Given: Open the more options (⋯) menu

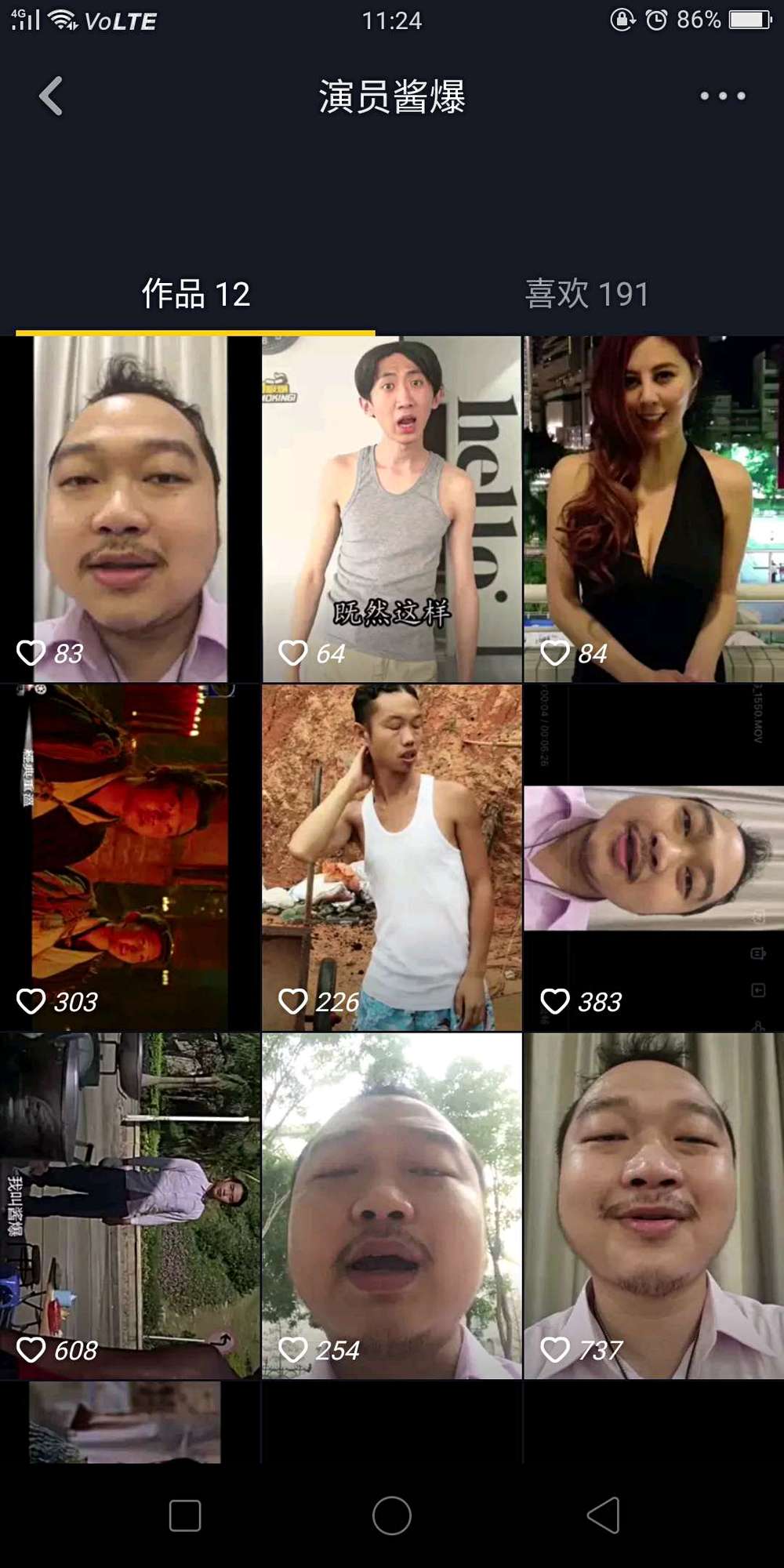Looking at the screenshot, I should click(720, 94).
